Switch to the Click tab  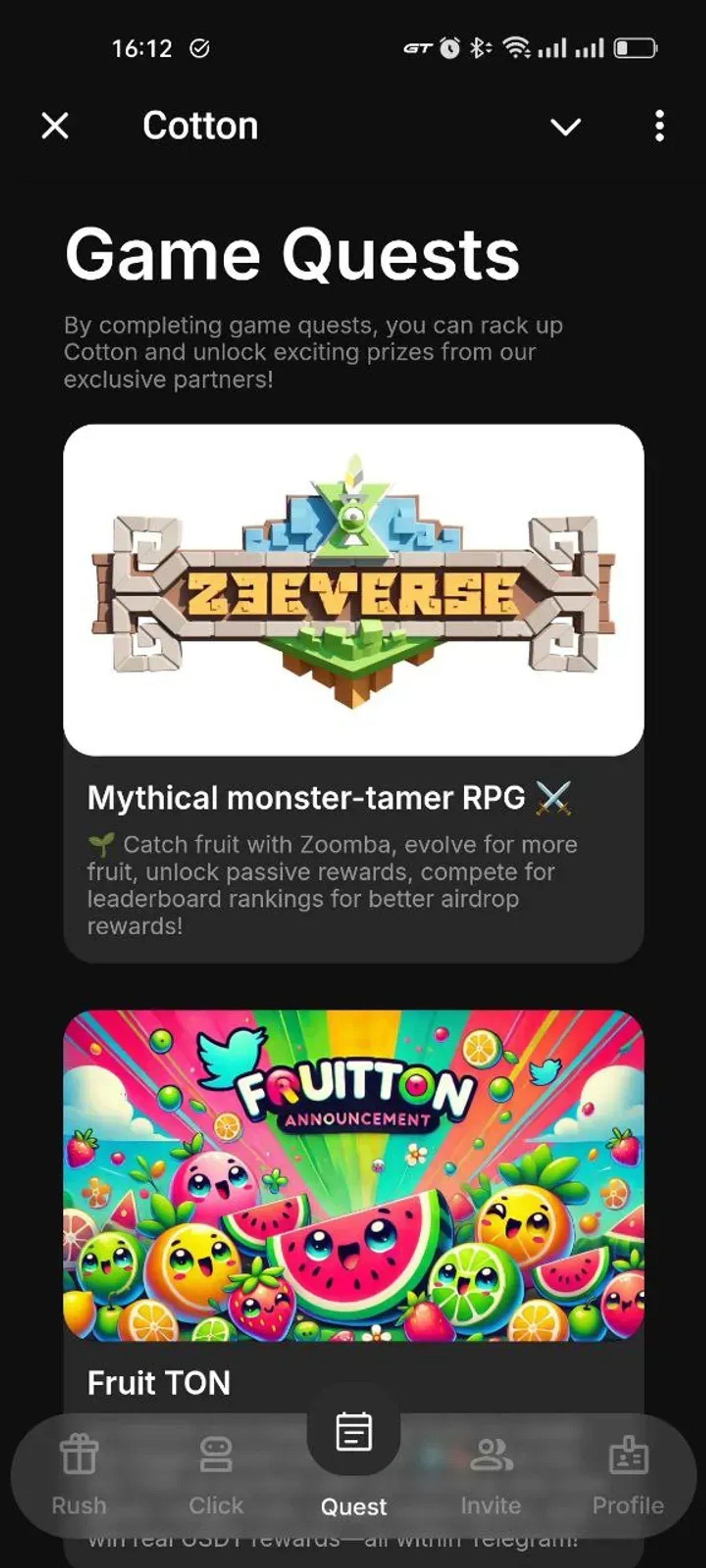pyautogui.click(x=216, y=1474)
